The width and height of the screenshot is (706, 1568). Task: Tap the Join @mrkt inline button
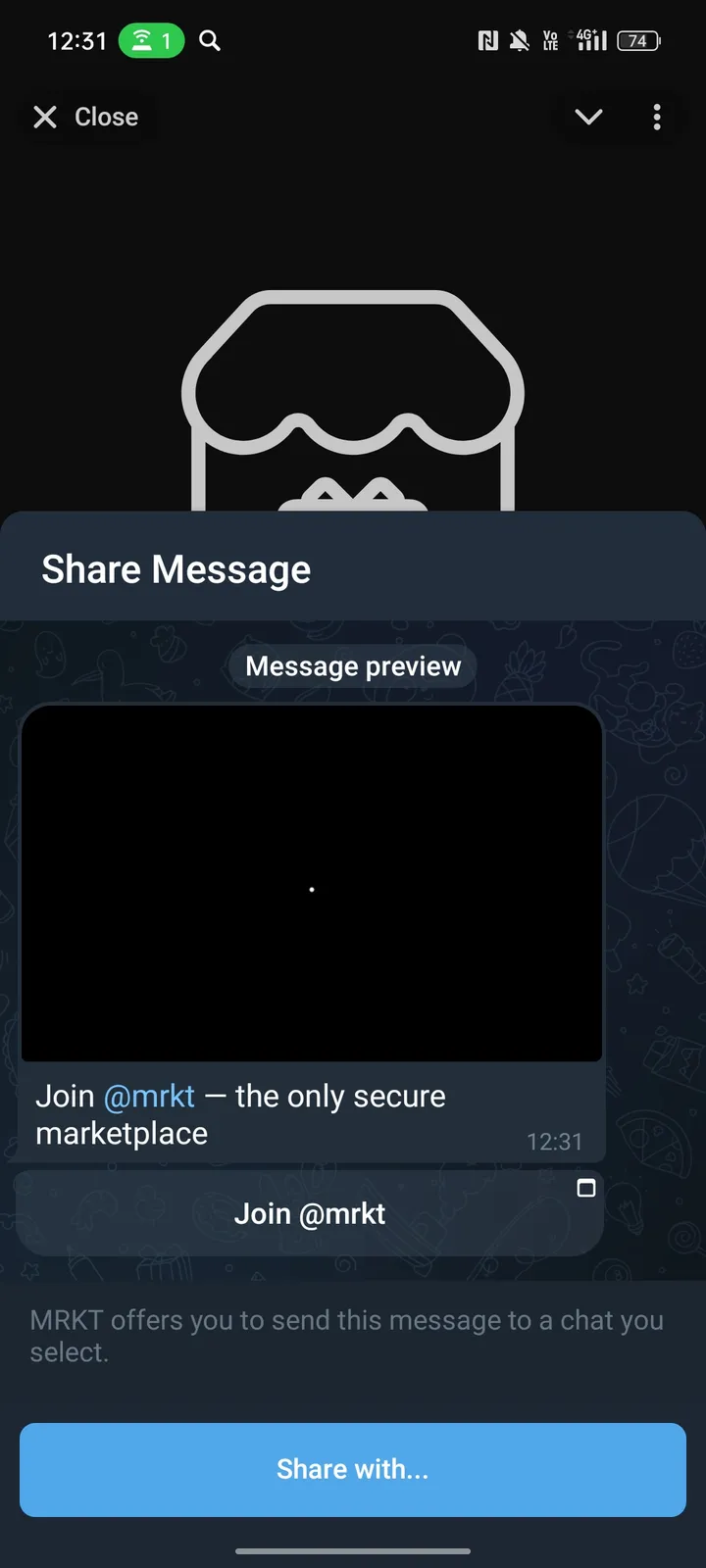(310, 1213)
